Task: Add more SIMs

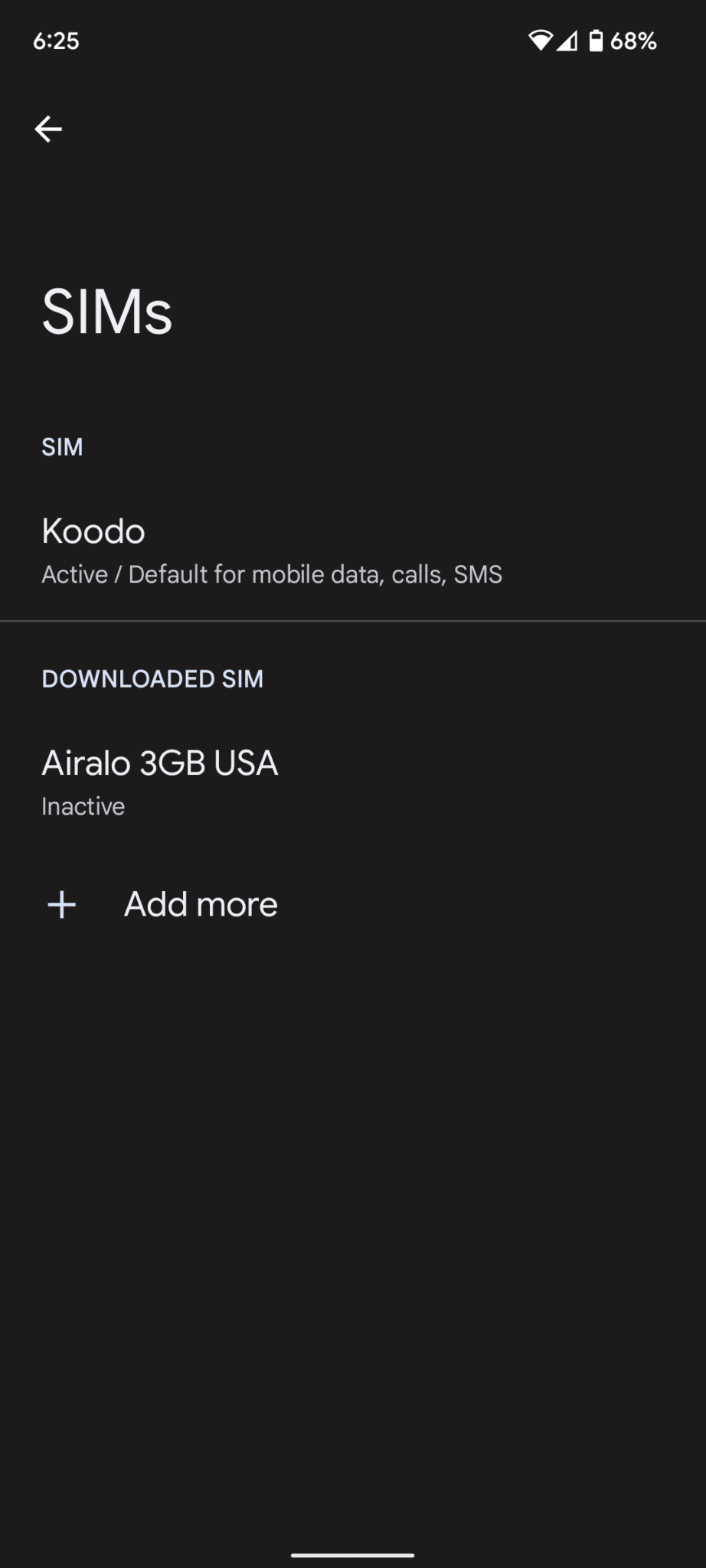Action: [200, 904]
